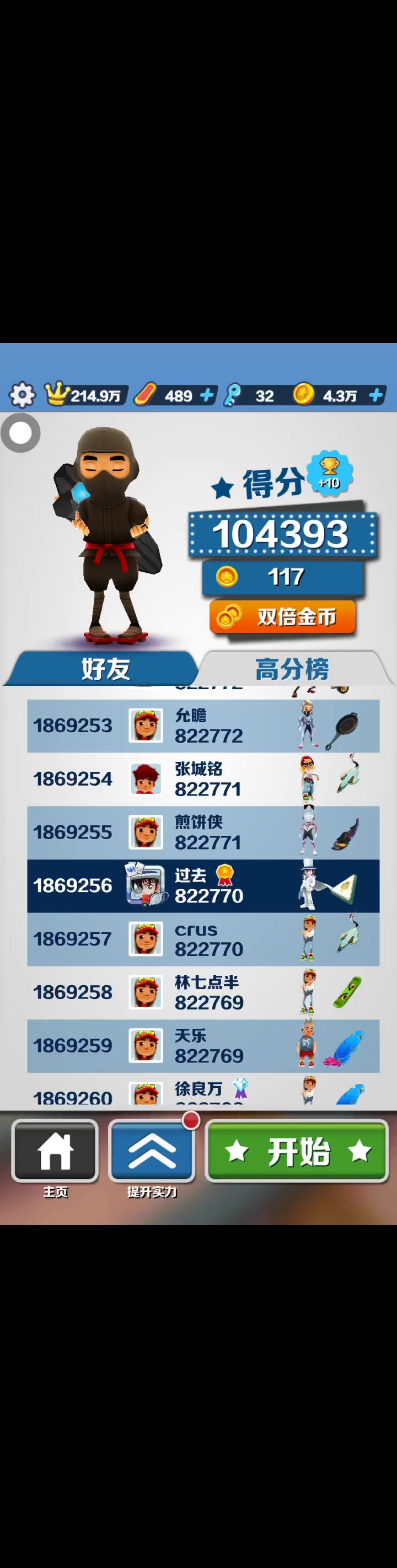Open crus's leaderboard entry

[203, 939]
